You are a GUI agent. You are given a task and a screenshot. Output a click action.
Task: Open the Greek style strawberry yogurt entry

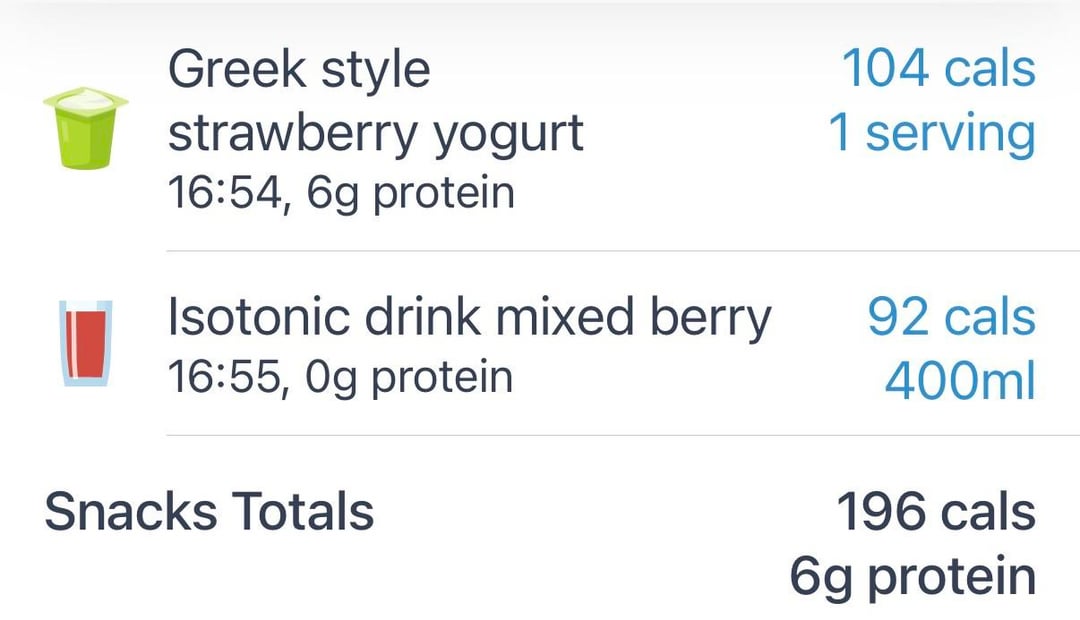pos(375,131)
